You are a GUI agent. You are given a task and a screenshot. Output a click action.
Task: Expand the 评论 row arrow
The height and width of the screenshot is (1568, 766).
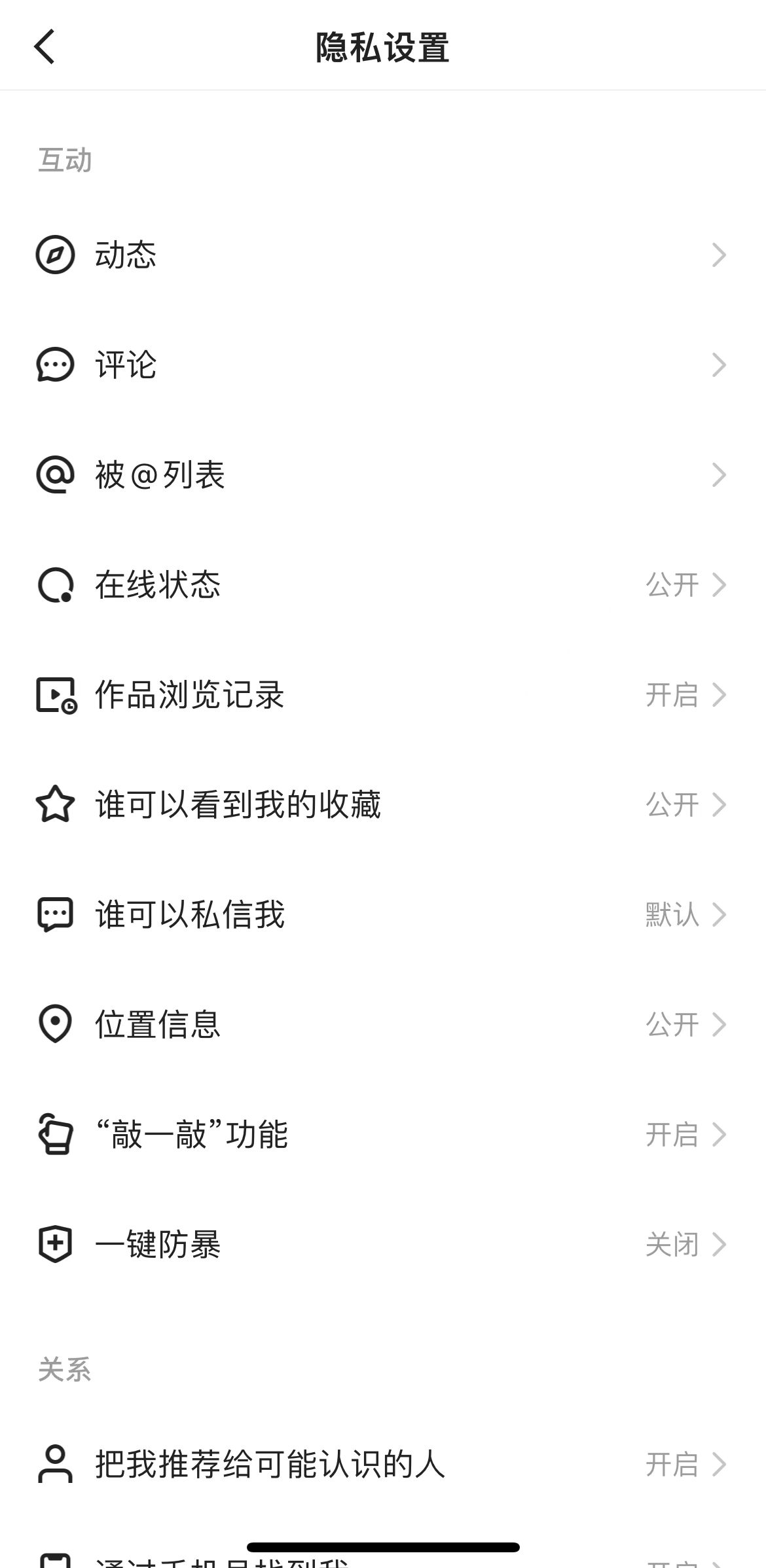[719, 366]
